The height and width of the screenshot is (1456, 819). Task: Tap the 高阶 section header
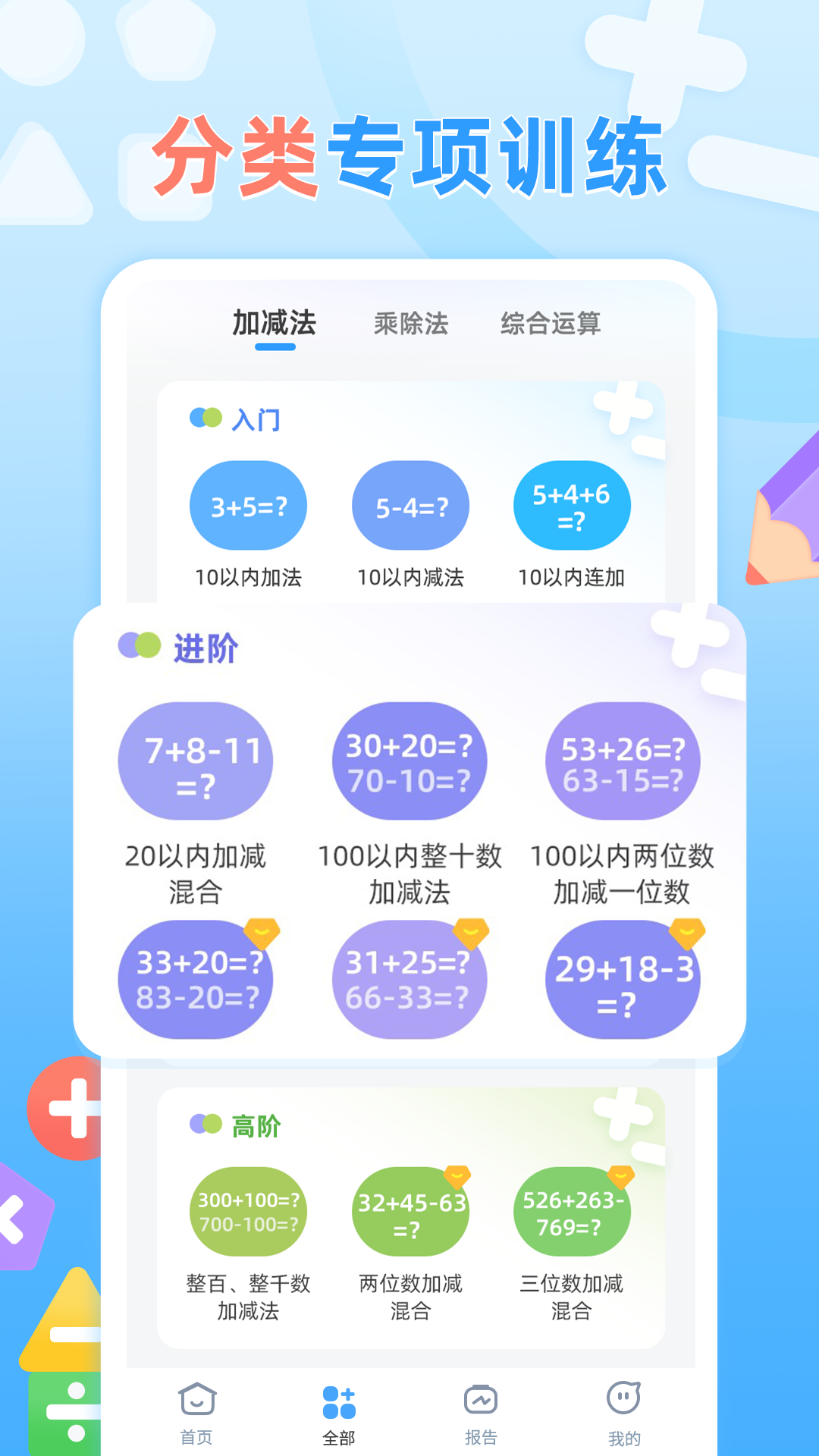[x=256, y=1128]
